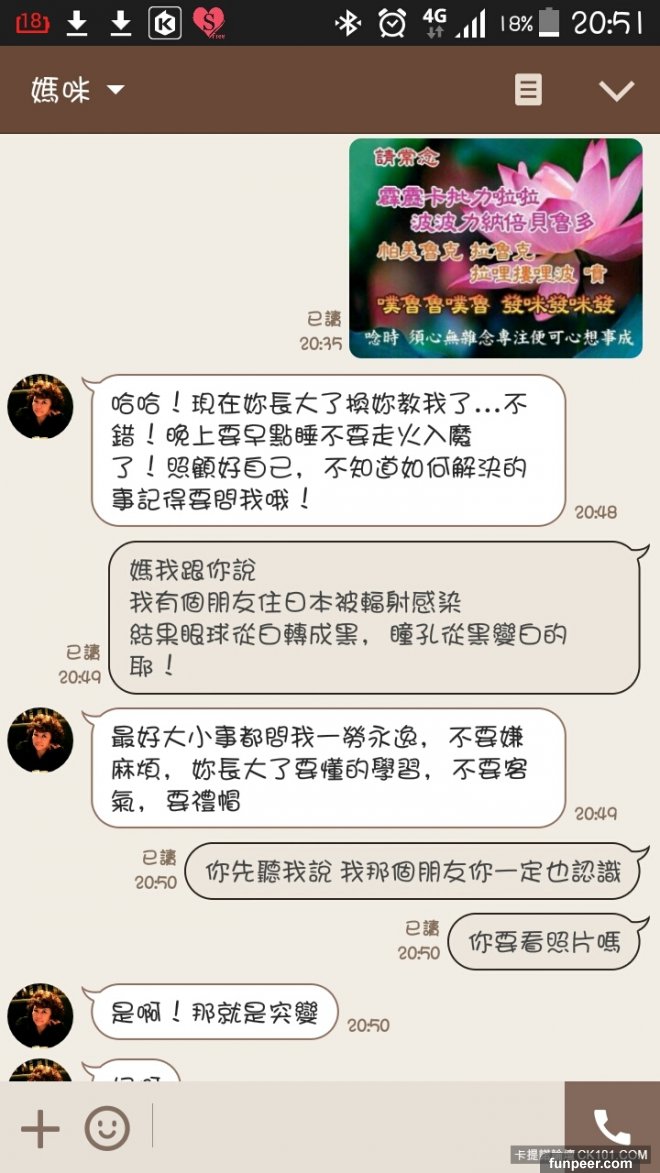The width and height of the screenshot is (660, 1173).
Task: Open the lotus flower image message
Action: click(495, 247)
